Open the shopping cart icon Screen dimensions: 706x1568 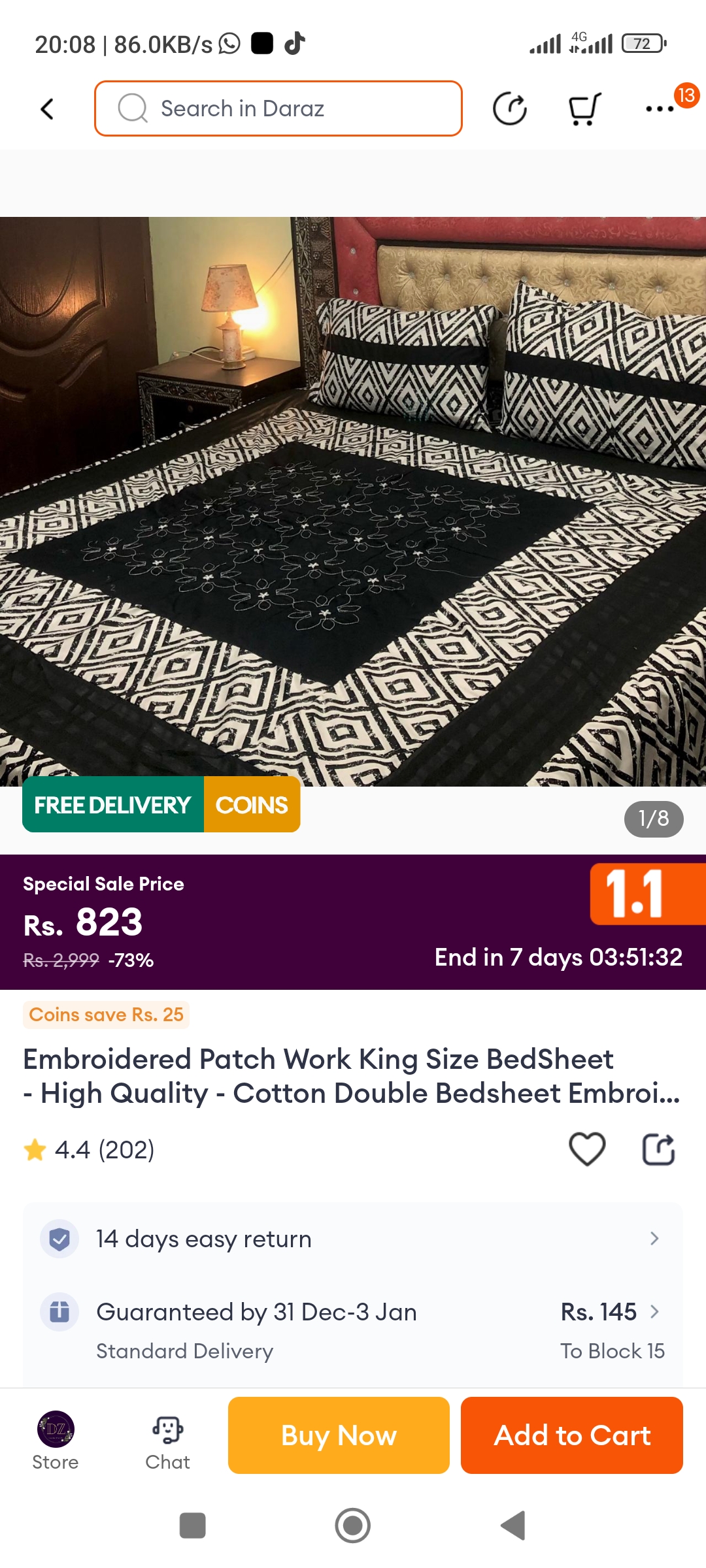click(584, 108)
